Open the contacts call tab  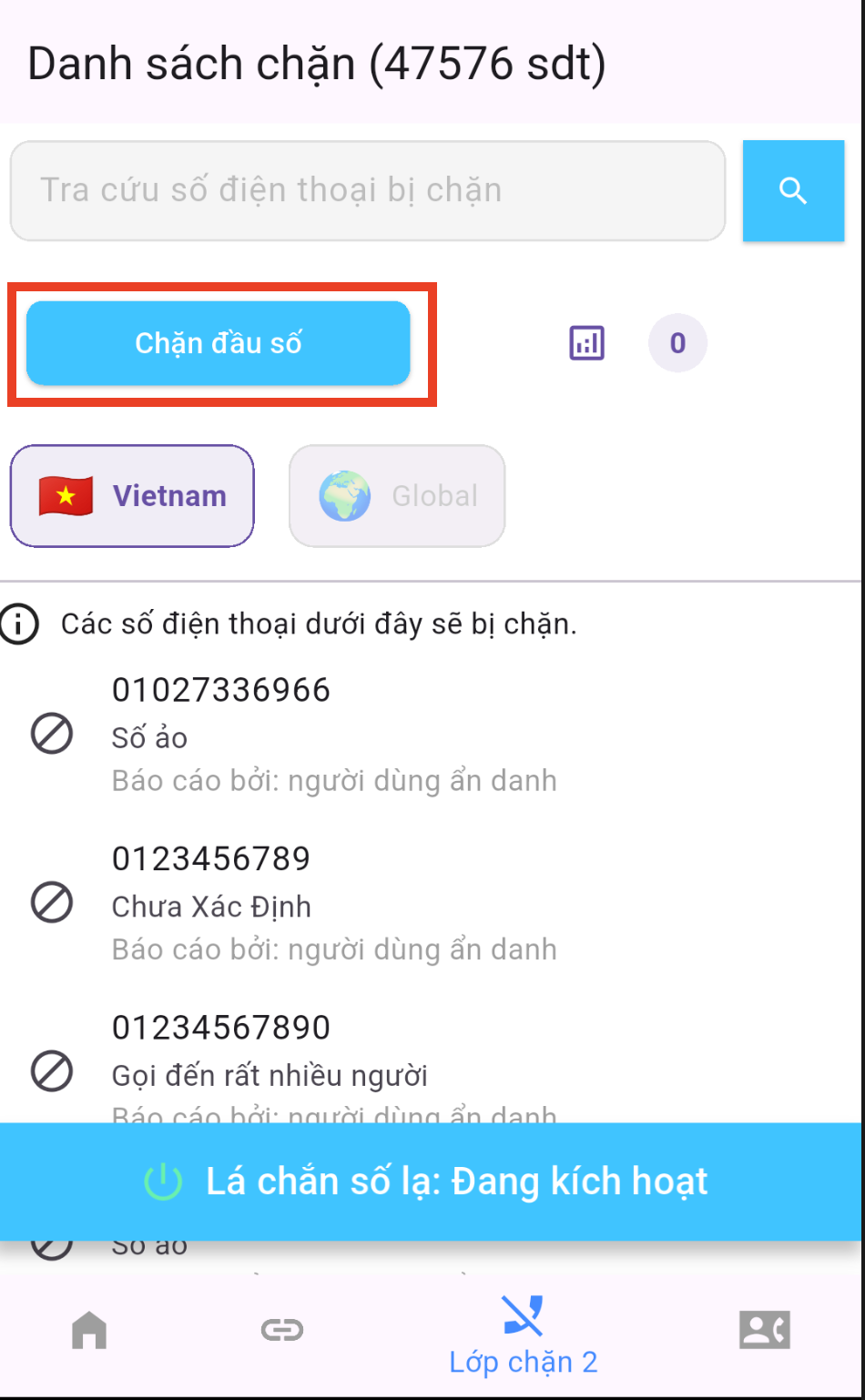764,1330
